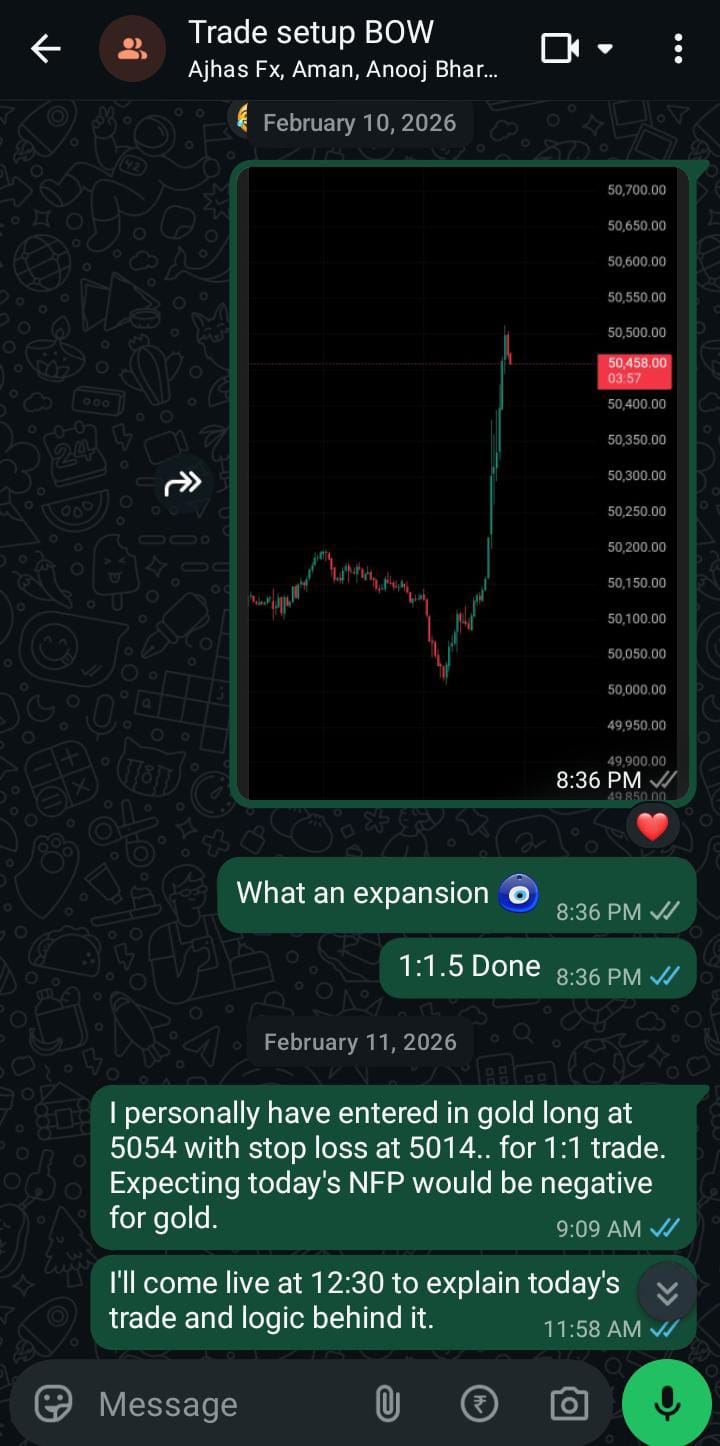Open the camera to take a photo
720x1446 pixels.
[x=569, y=1404]
